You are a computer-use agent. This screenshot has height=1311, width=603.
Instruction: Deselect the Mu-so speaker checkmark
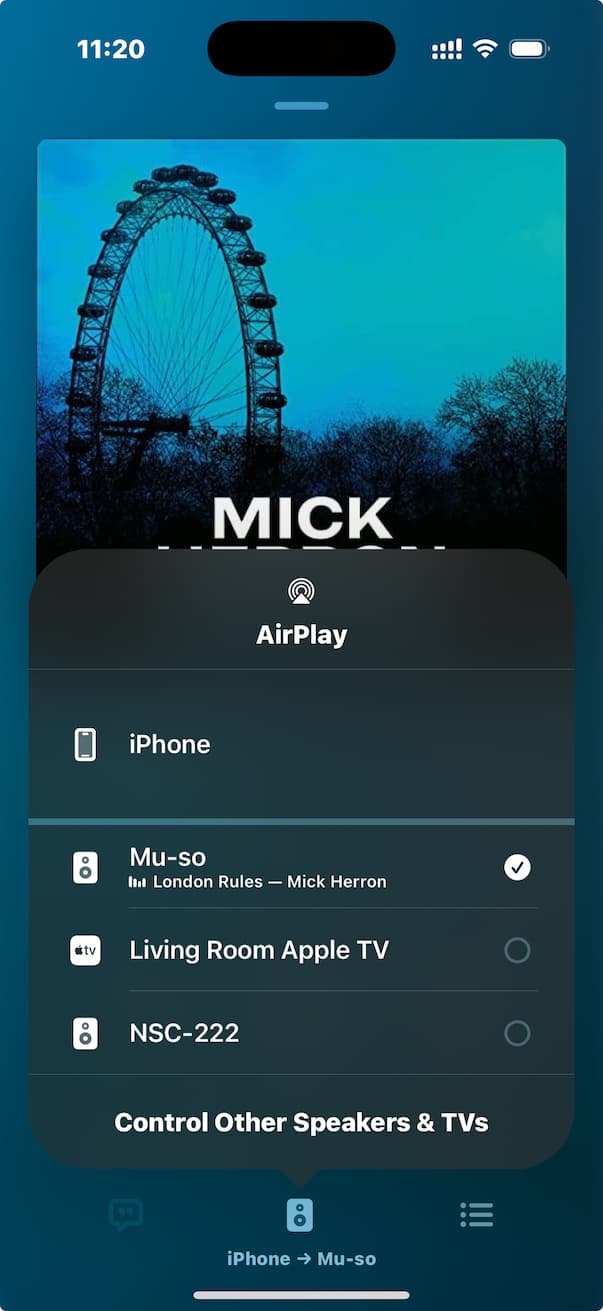517,867
